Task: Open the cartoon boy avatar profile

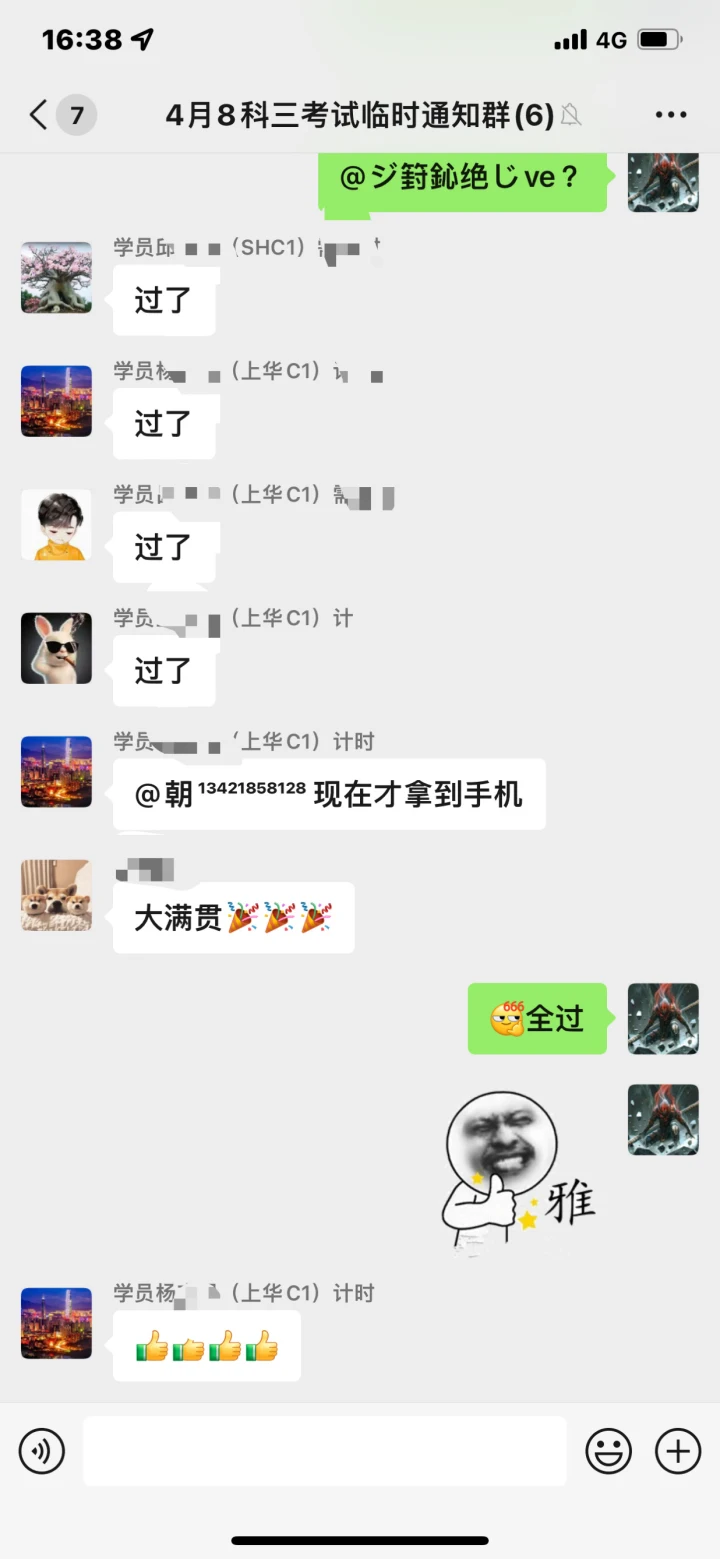Action: (x=56, y=525)
